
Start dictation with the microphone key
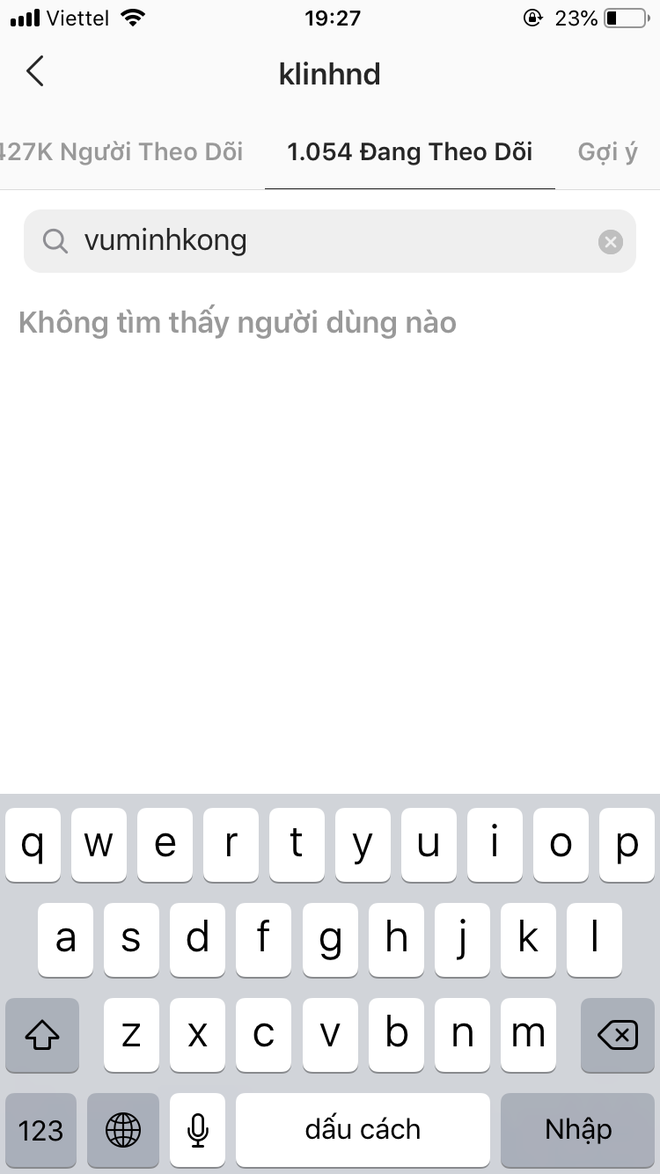197,1129
